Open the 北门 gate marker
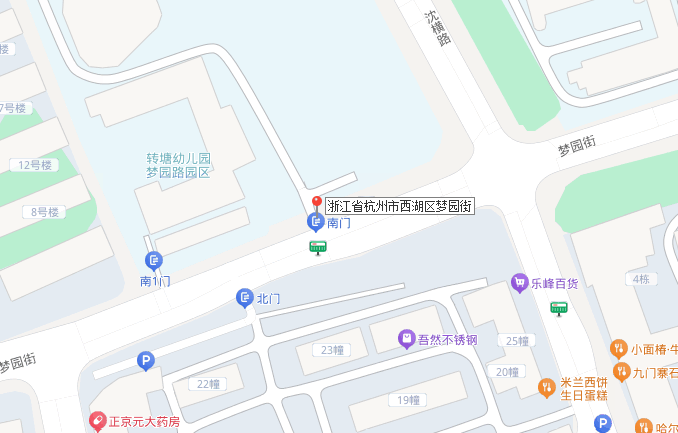The height and width of the screenshot is (433, 678). click(x=244, y=297)
